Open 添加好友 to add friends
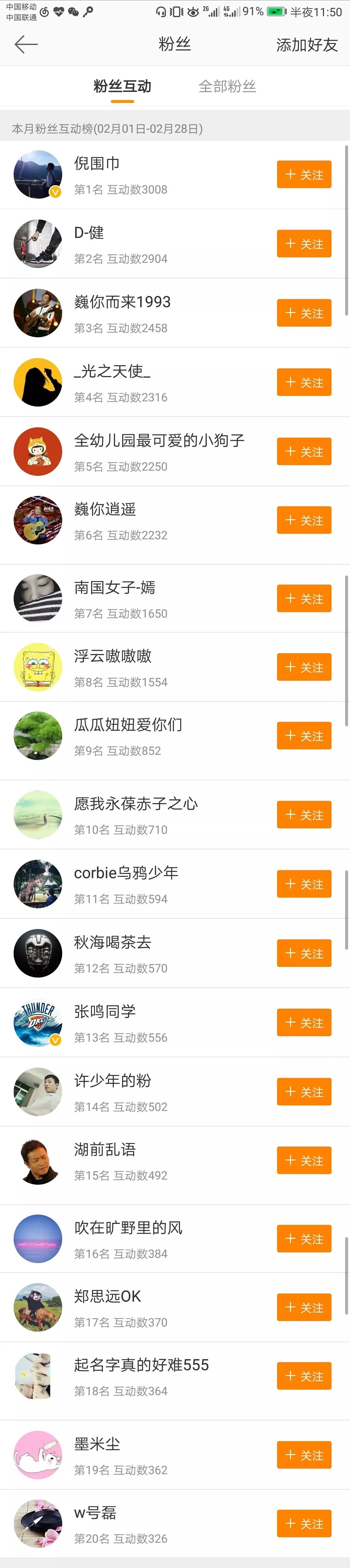Image resolution: width=350 pixels, height=1568 pixels. 307,45
